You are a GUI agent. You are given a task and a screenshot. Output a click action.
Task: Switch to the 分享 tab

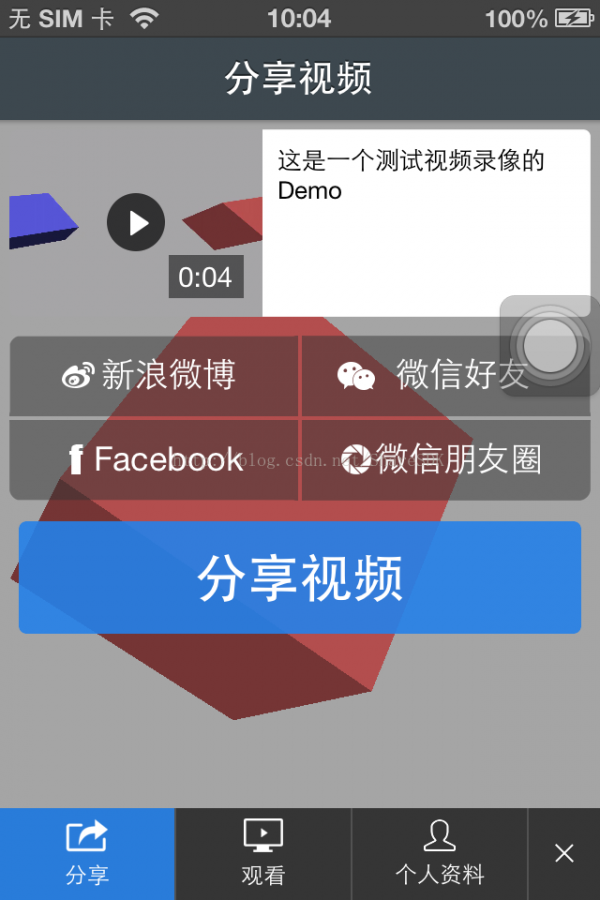pyautogui.click(x=87, y=854)
